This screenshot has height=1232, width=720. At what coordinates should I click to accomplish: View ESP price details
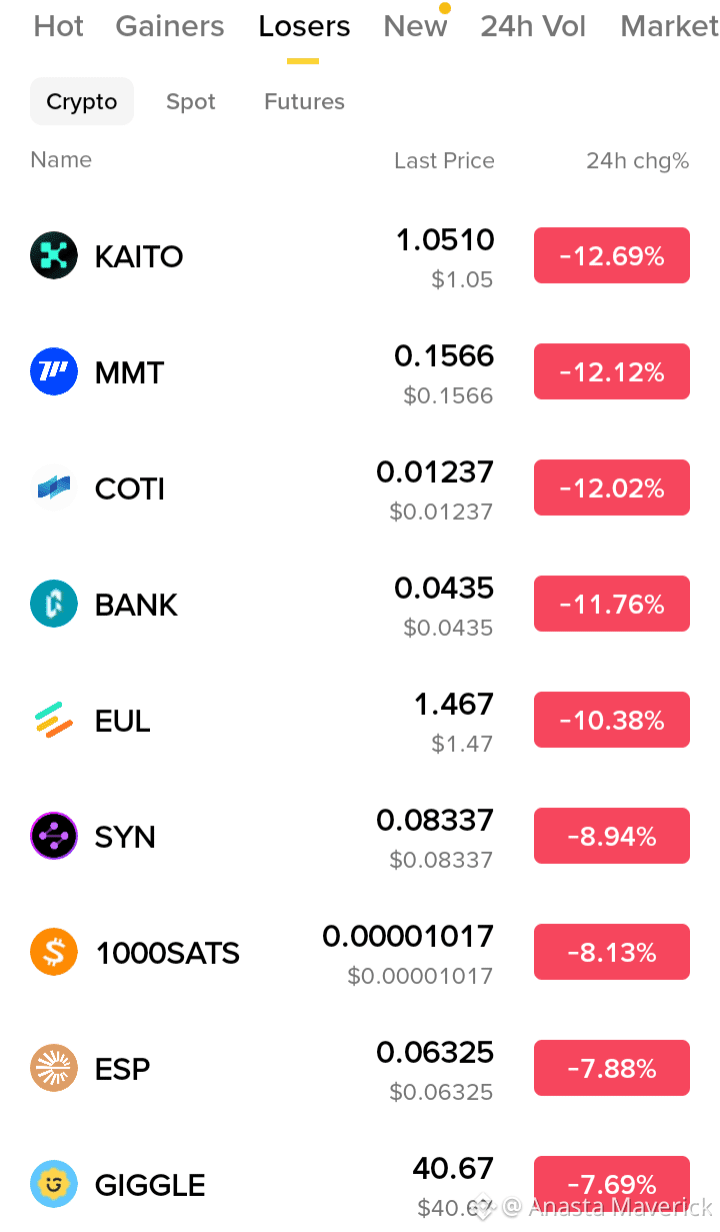[360, 1068]
